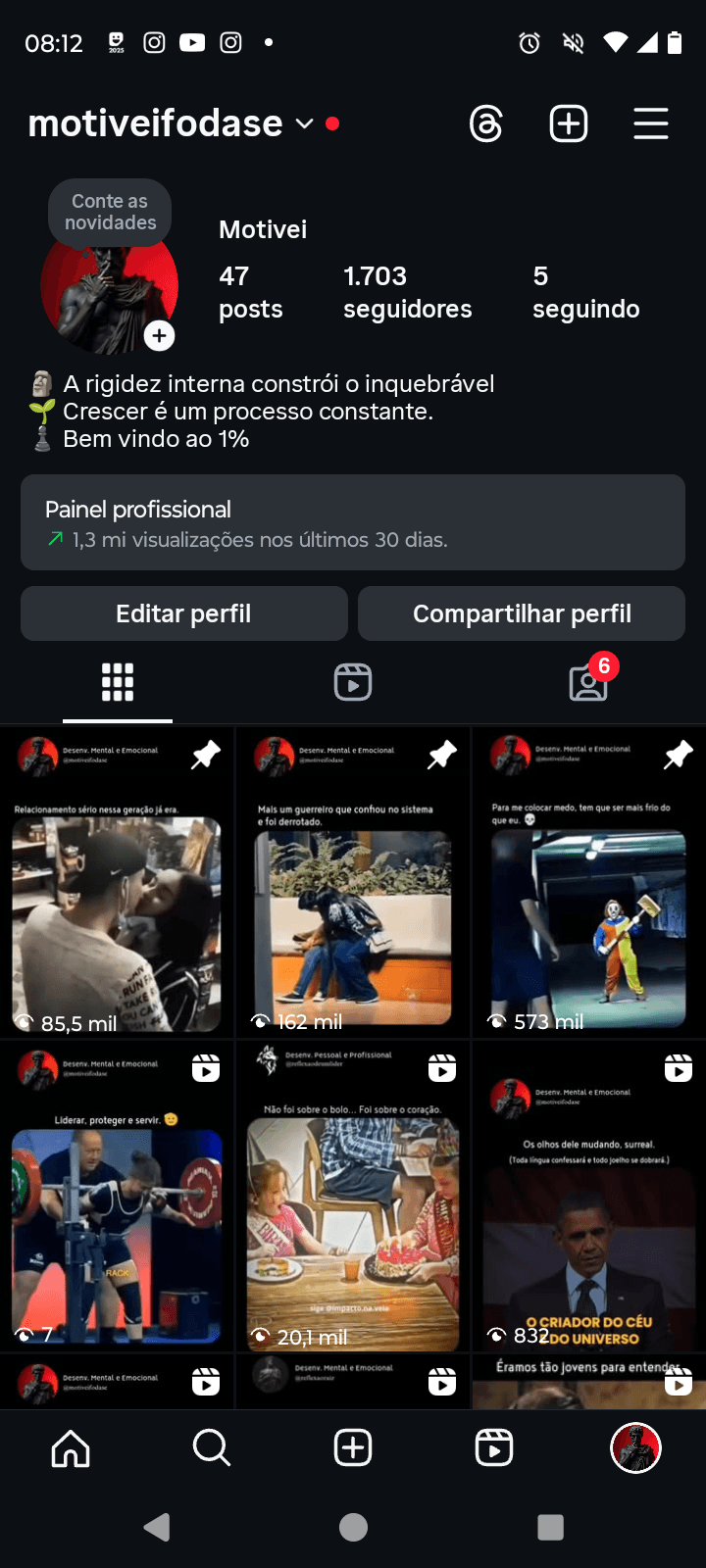This screenshot has width=706, height=1568.
Task: Open the clown post with 573 mil views
Action: [x=588, y=882]
